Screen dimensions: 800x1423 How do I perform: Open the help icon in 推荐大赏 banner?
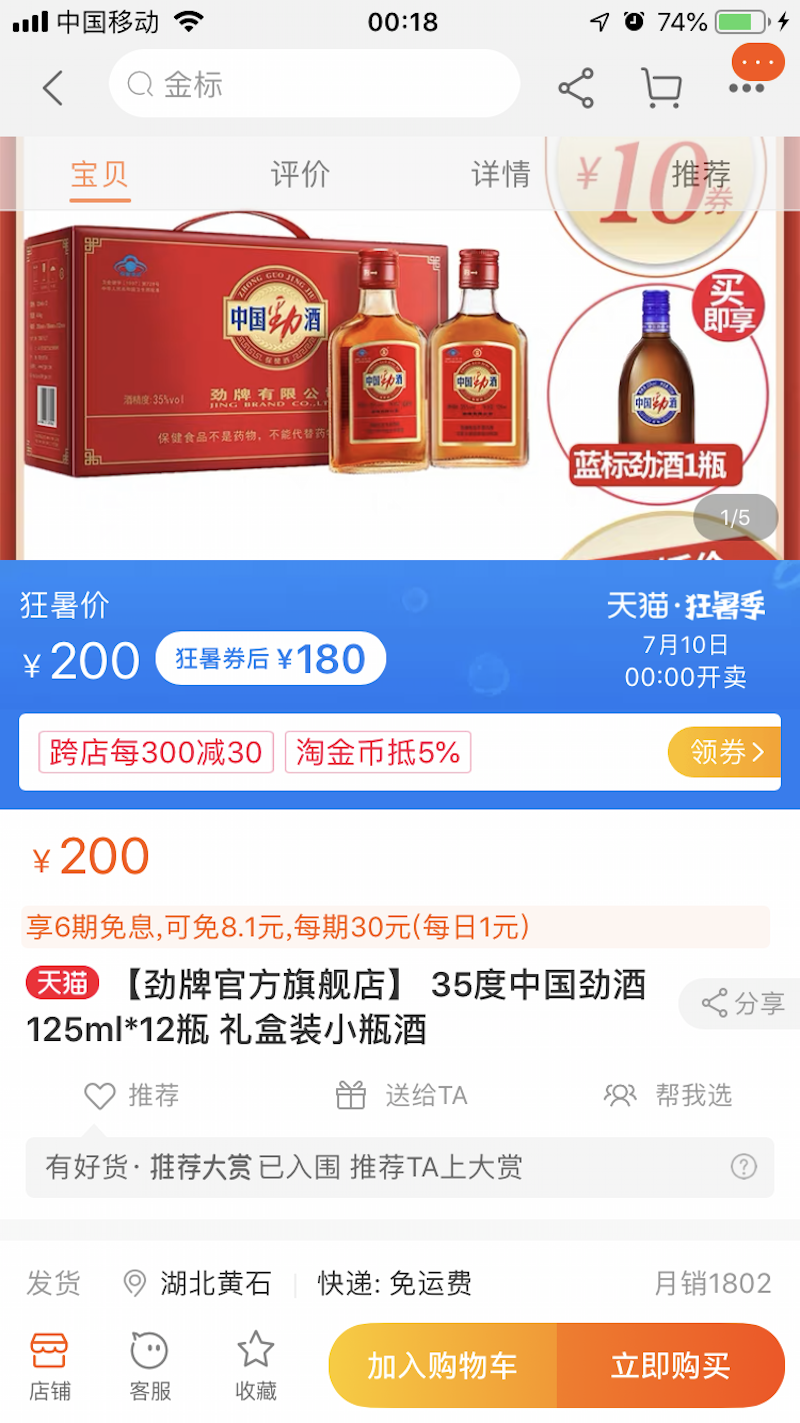pos(743,1166)
